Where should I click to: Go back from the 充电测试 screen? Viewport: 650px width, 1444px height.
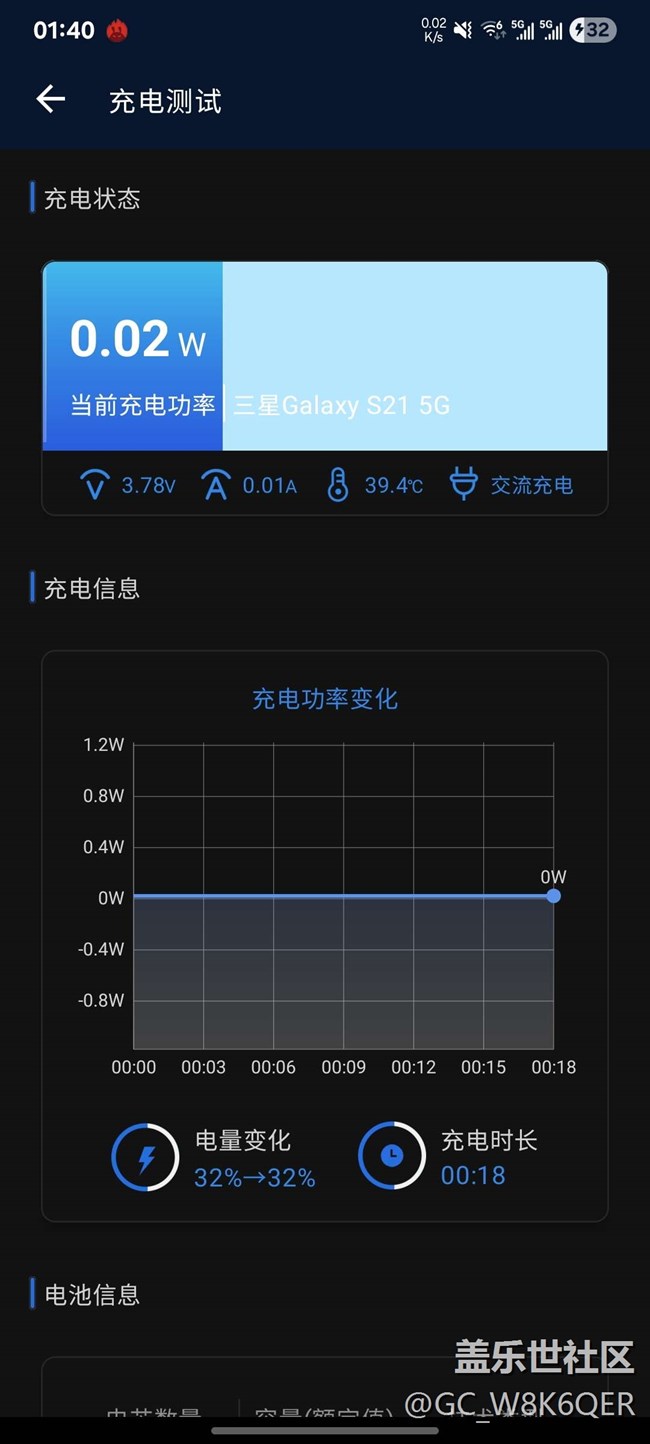(x=50, y=99)
